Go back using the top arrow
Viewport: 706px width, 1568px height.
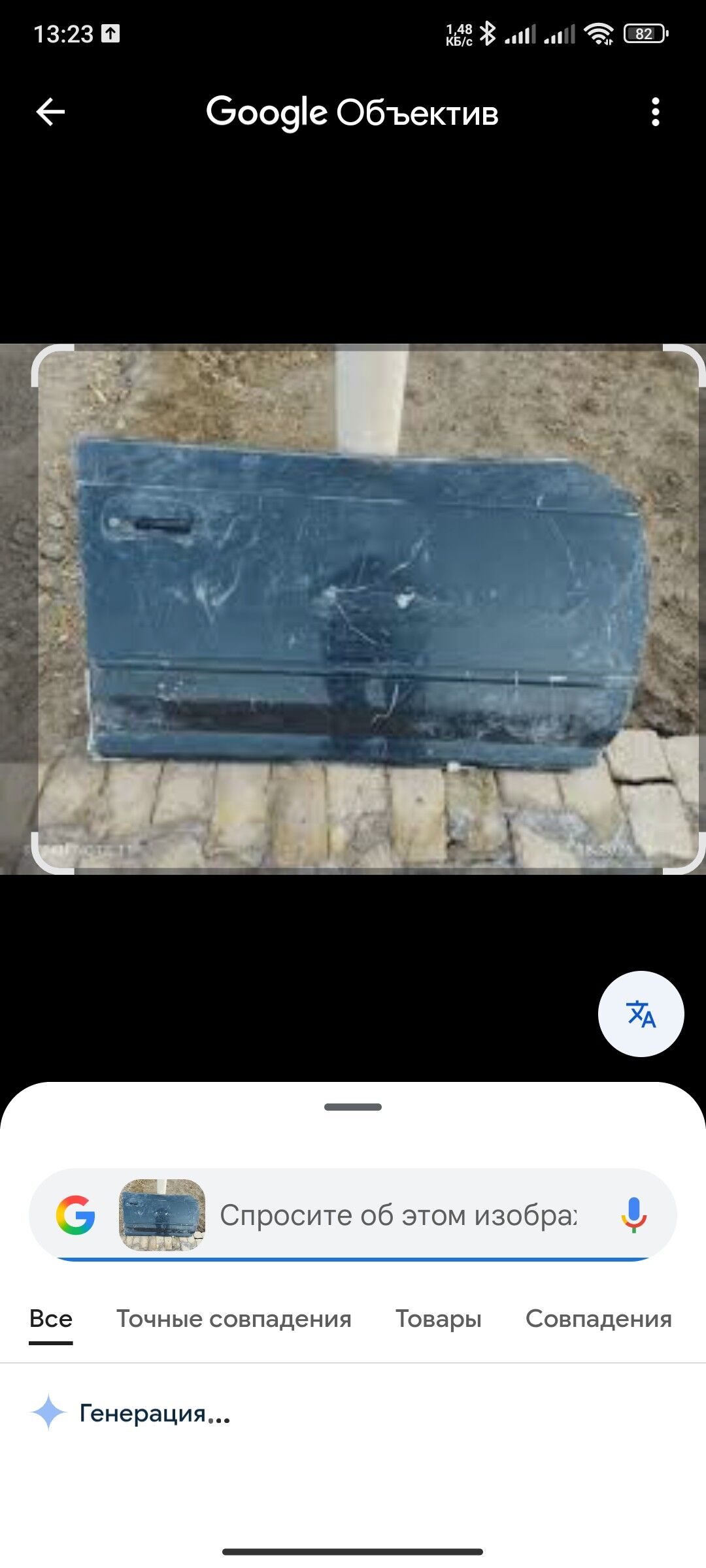tap(50, 112)
